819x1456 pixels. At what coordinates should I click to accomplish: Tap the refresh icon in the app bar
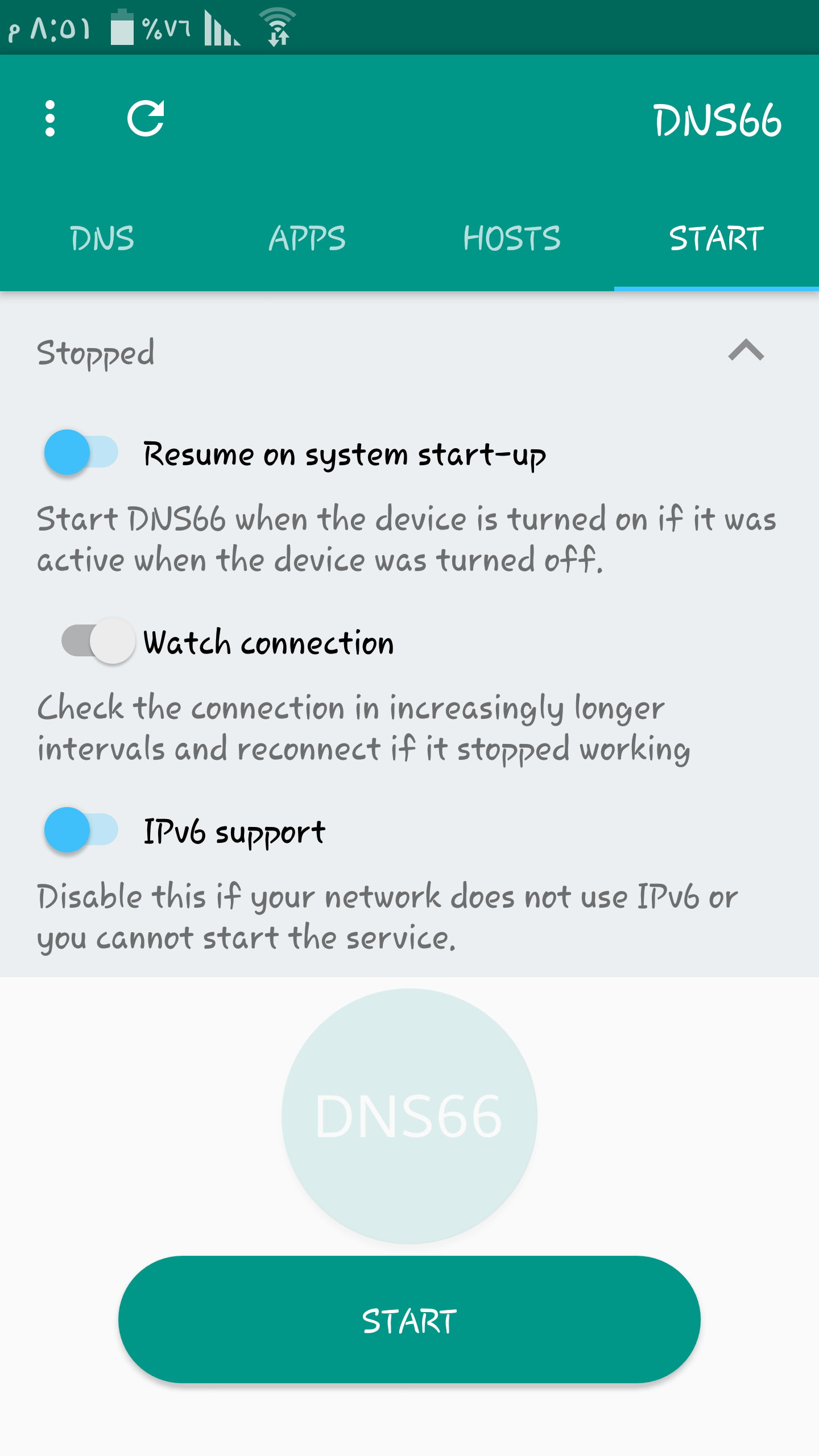coord(146,118)
